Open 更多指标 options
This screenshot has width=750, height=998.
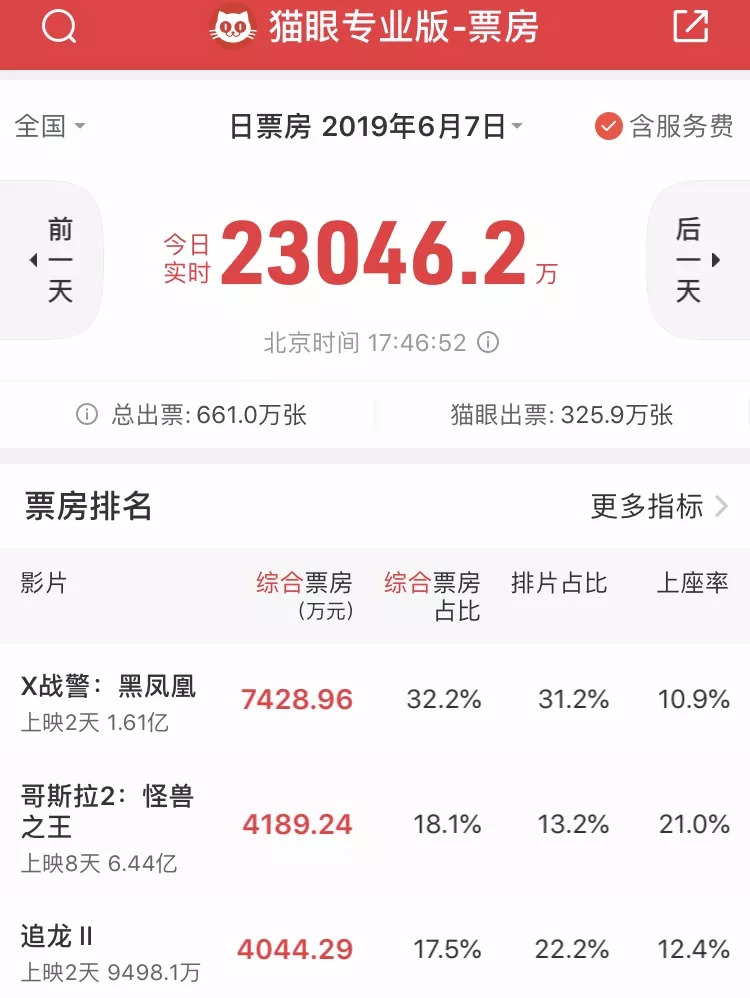click(659, 507)
